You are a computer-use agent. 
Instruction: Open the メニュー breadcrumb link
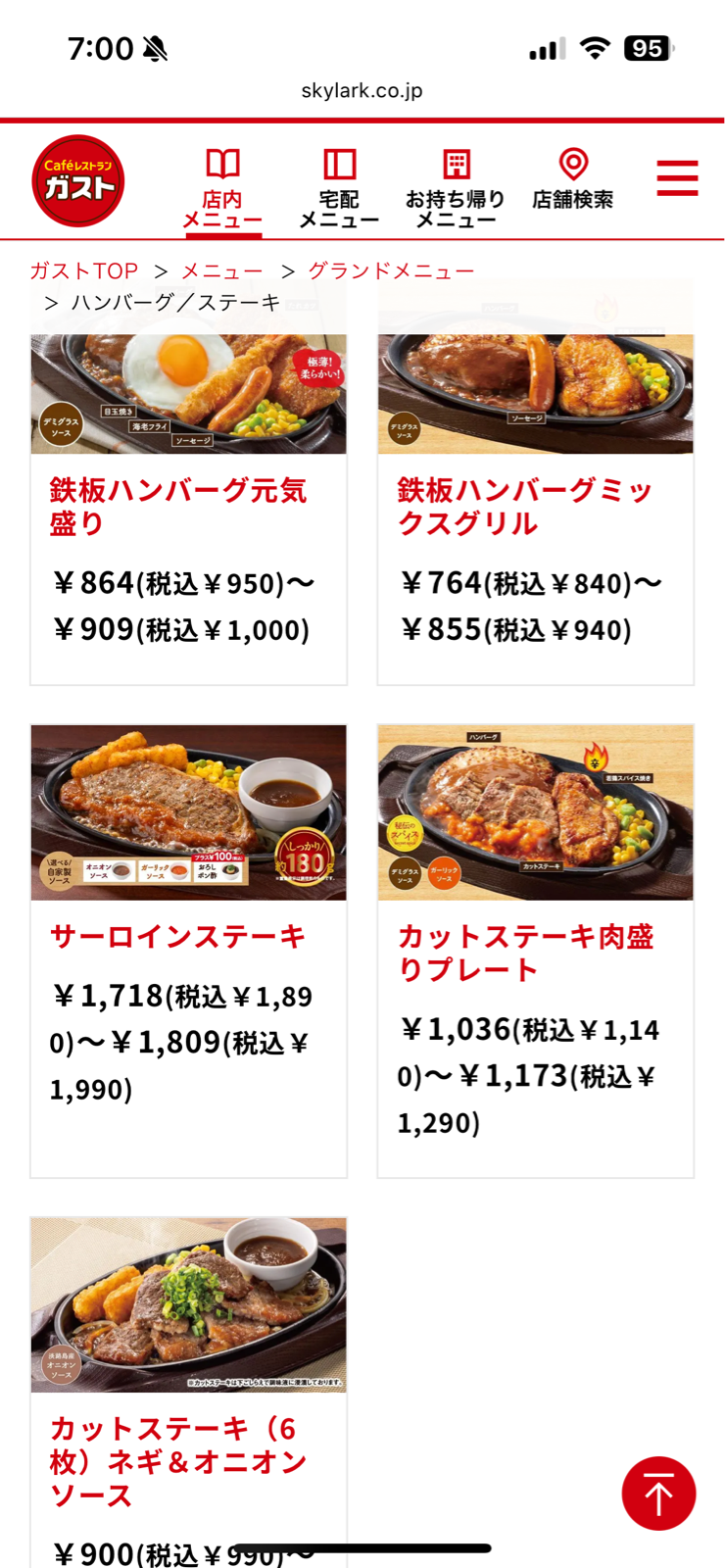point(222,270)
